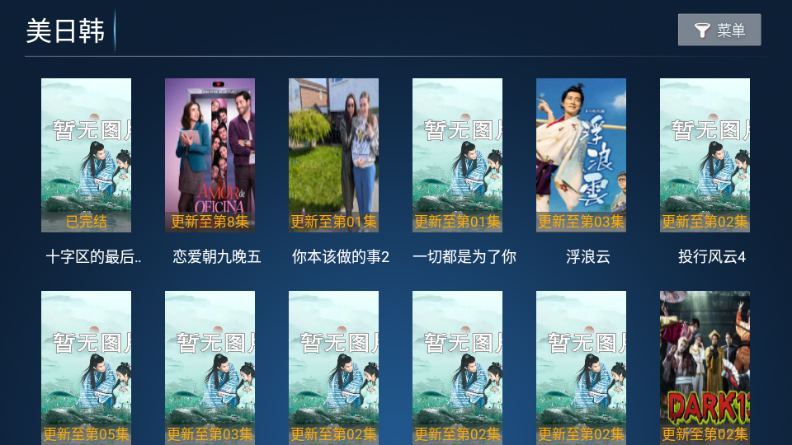Select 投行风云4
Image resolution: width=792 pixels, height=445 pixels.
tap(705, 156)
